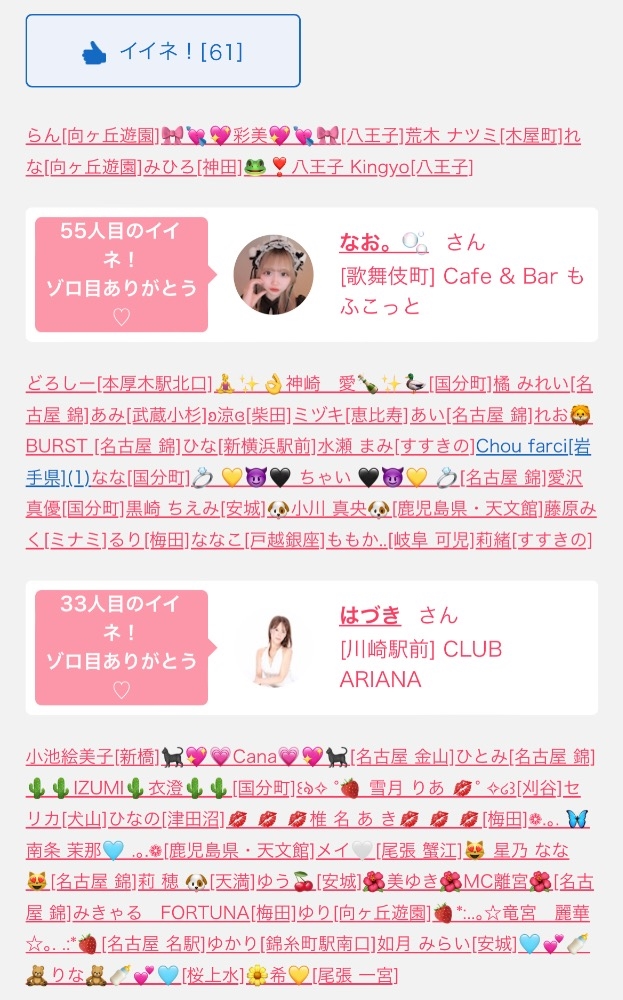623x1000 pixels.
Task: Open the 小池絵美子[新橋] link
Action: [93, 756]
